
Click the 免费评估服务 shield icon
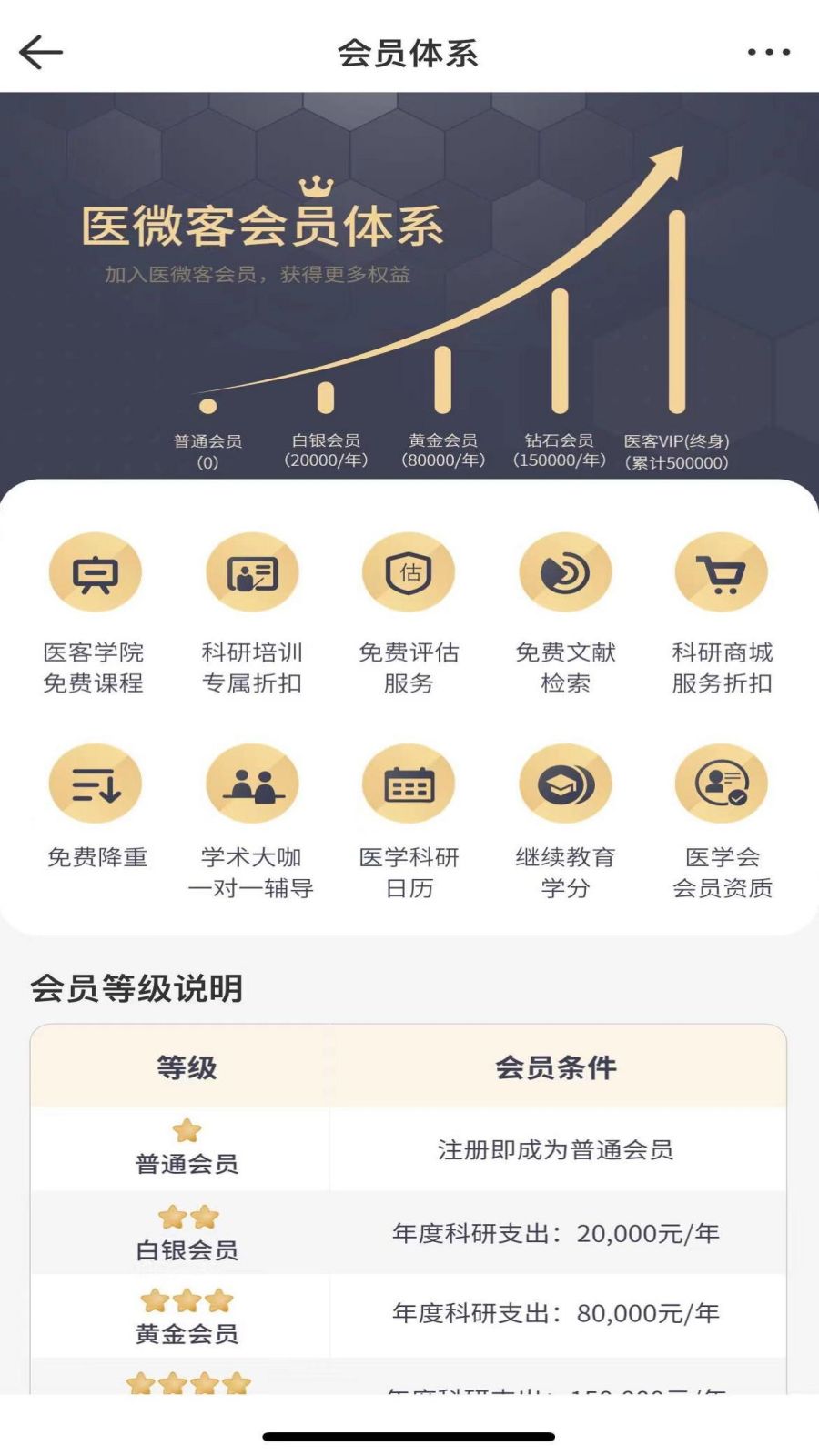pyautogui.click(x=409, y=571)
